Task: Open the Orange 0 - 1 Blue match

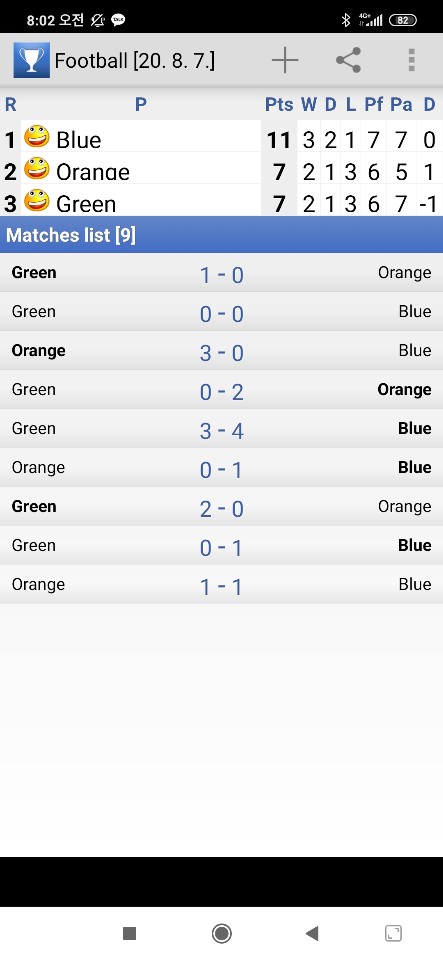Action: (x=222, y=468)
